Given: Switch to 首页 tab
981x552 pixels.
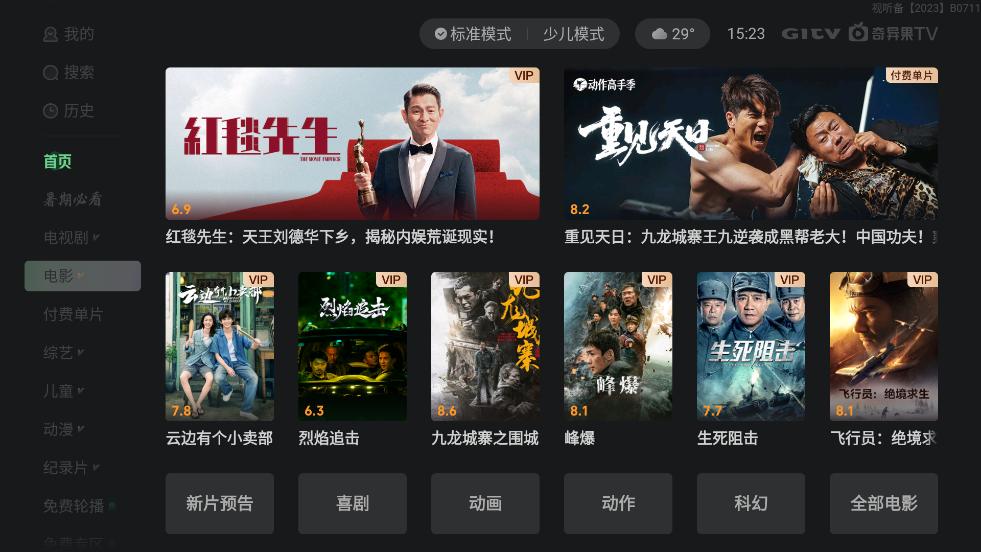Looking at the screenshot, I should tap(58, 161).
